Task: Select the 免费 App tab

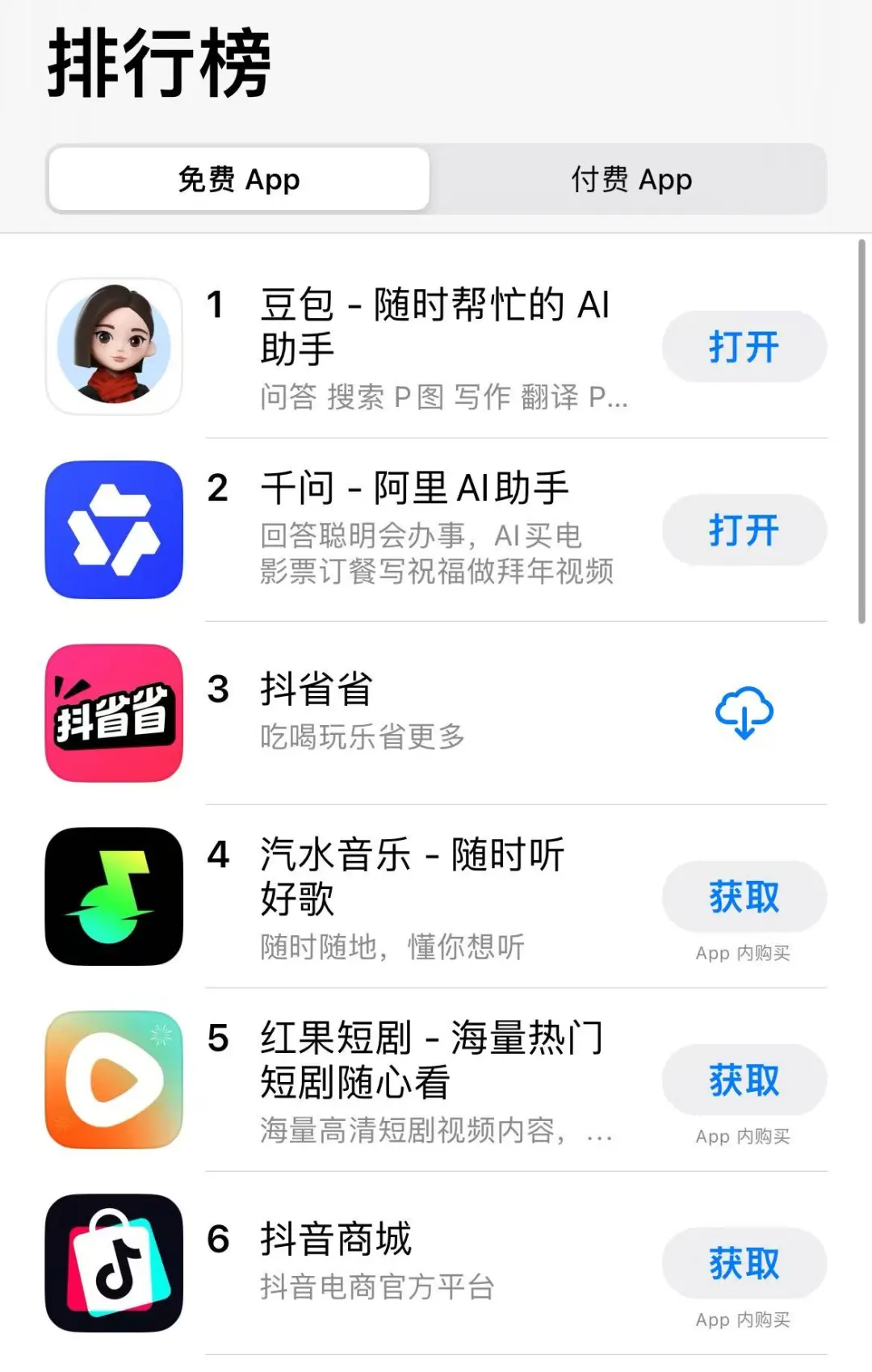Action: pyautogui.click(x=239, y=178)
